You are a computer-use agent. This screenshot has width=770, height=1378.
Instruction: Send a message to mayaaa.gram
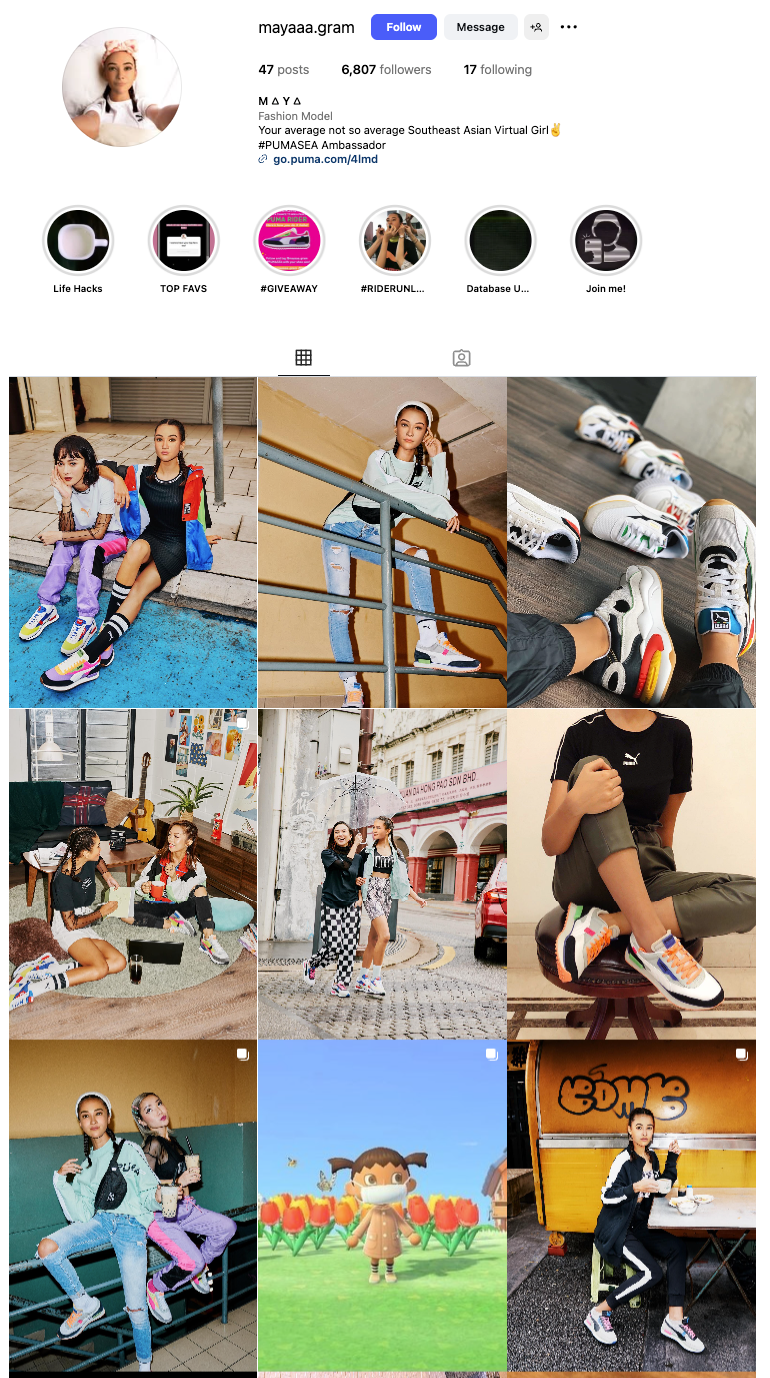tap(480, 27)
